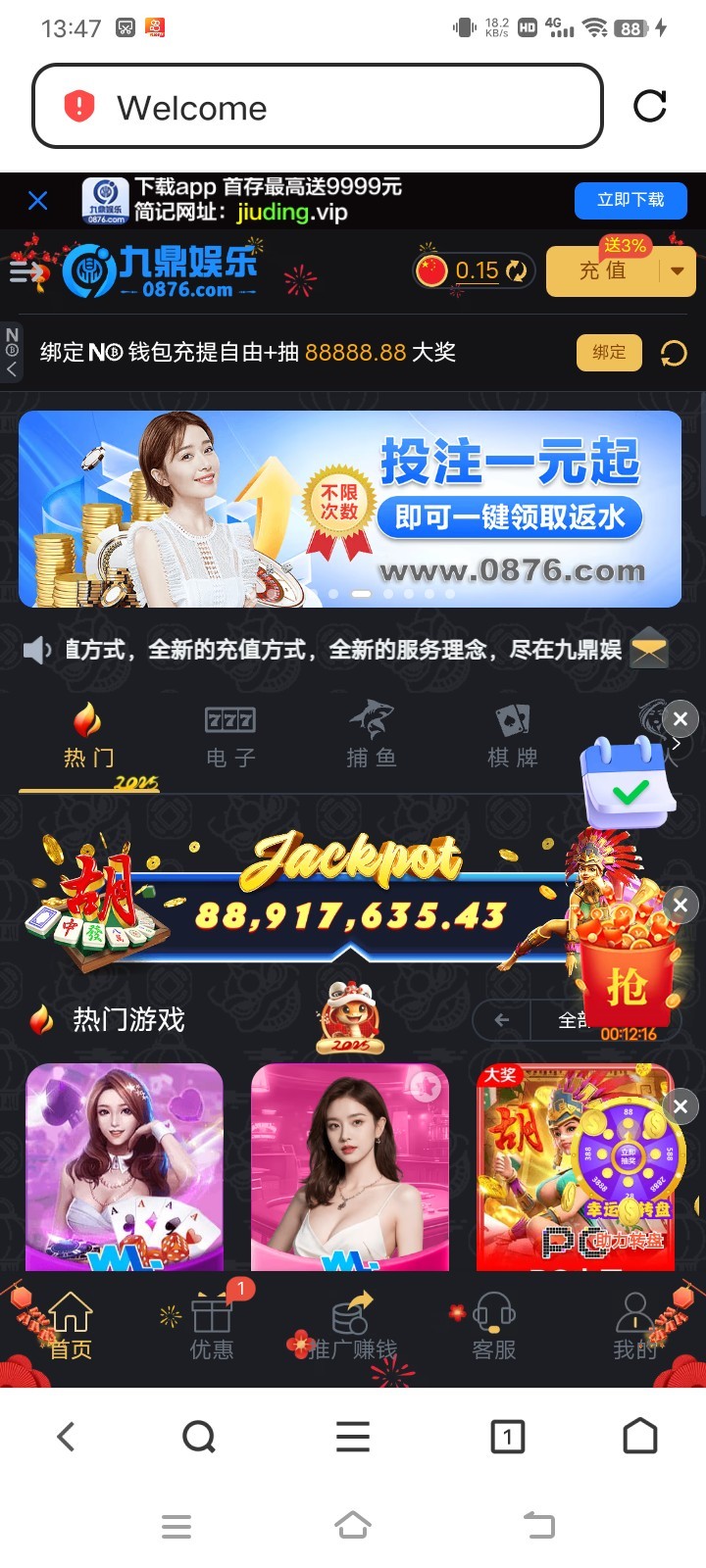Screen dimensions: 706x1568
Task: Open the 优惠 promotions tab
Action: point(212,1327)
